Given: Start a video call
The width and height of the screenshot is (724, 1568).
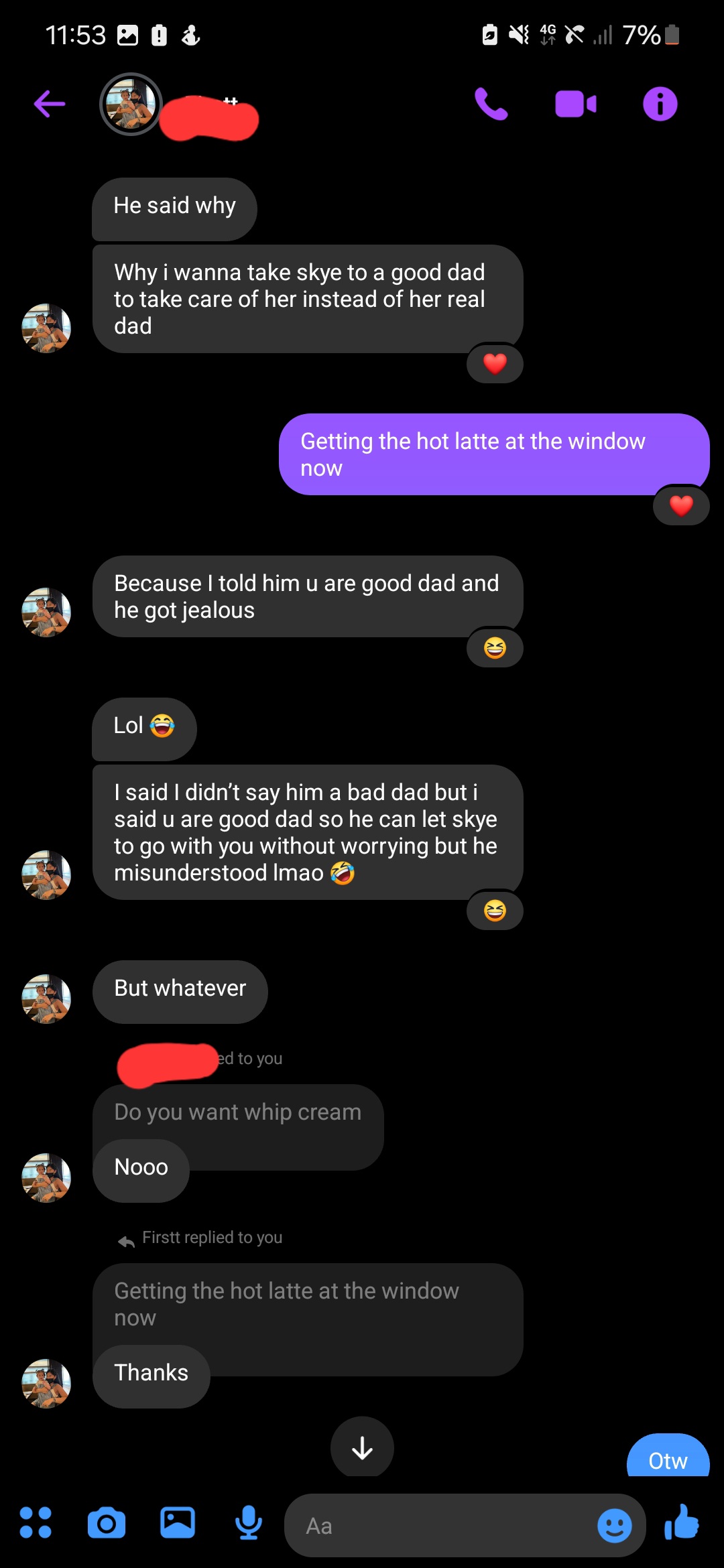Looking at the screenshot, I should tap(575, 105).
